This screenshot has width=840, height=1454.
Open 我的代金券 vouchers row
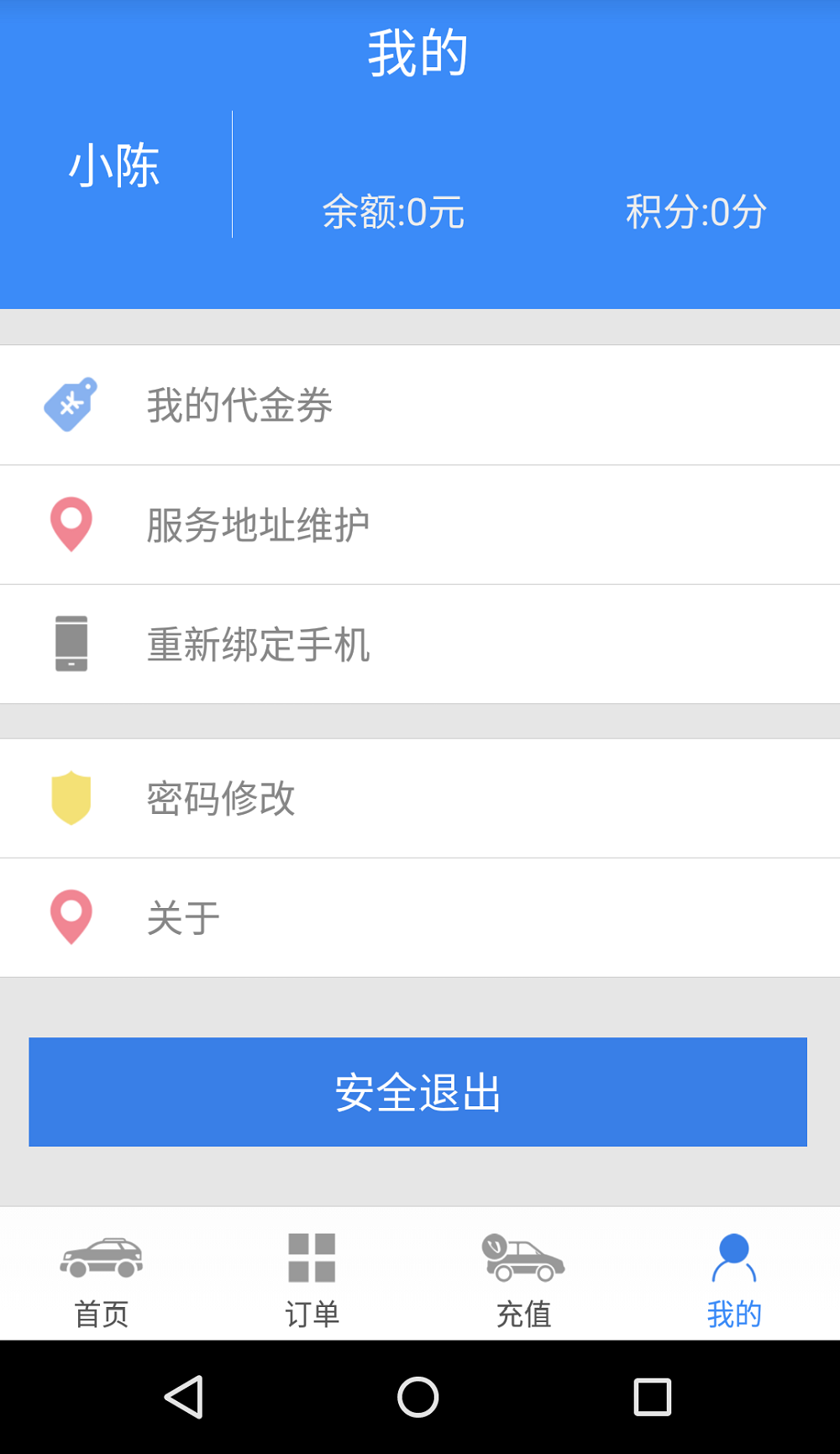[420, 405]
